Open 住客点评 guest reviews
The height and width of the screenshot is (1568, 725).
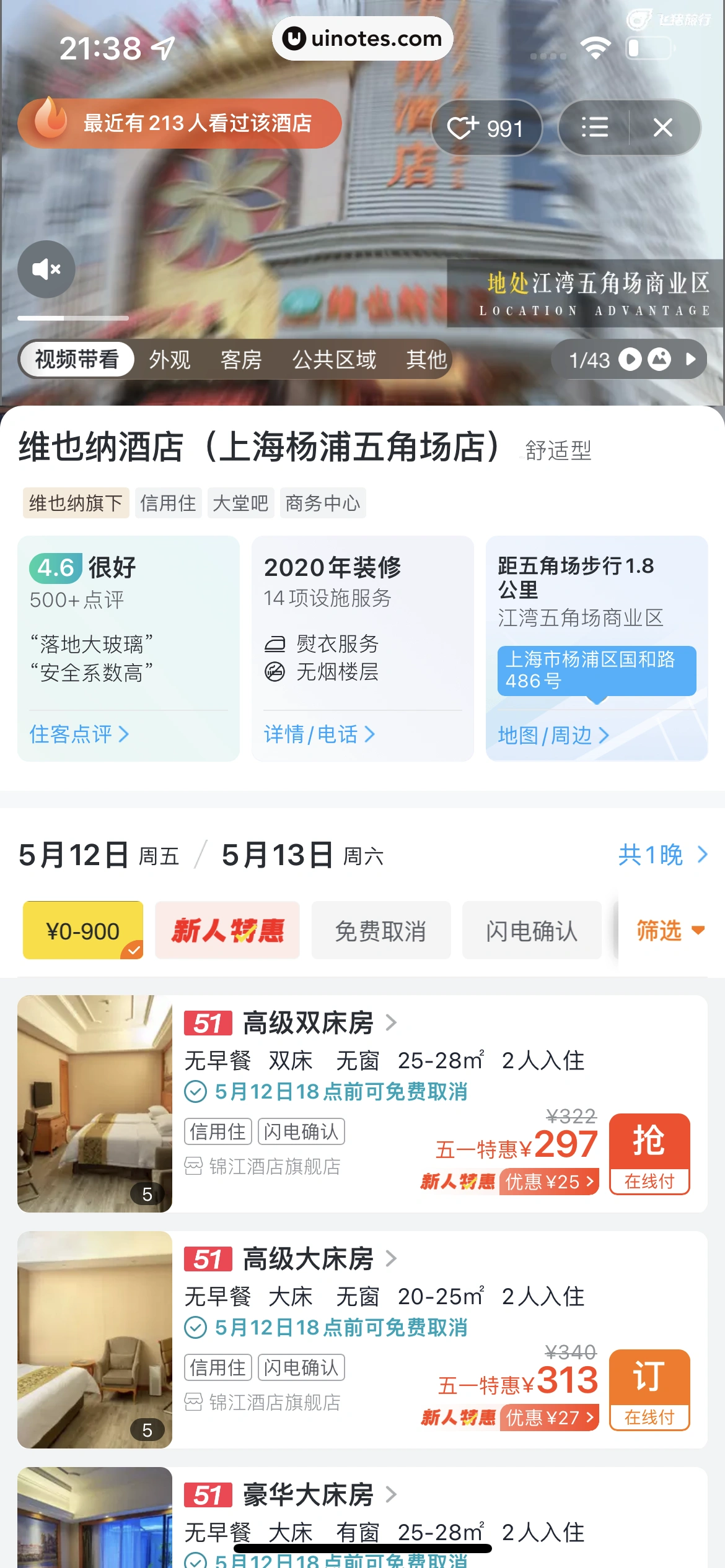pos(79,734)
